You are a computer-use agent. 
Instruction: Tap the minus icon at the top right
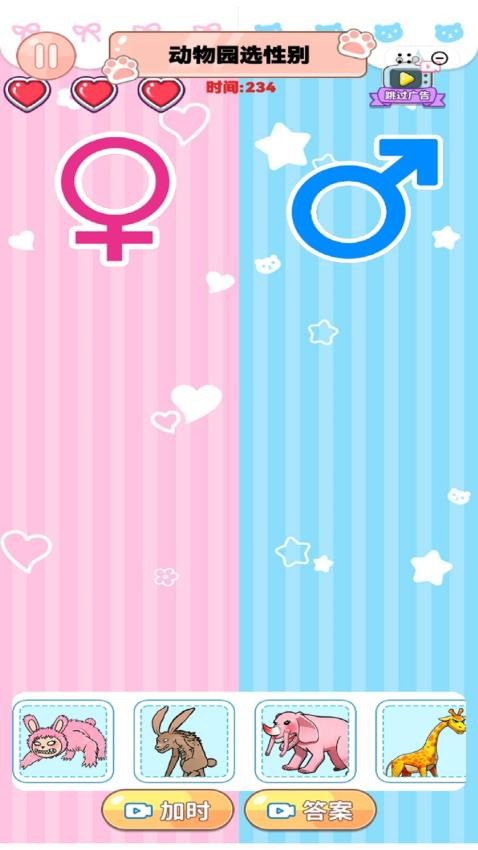440,58
